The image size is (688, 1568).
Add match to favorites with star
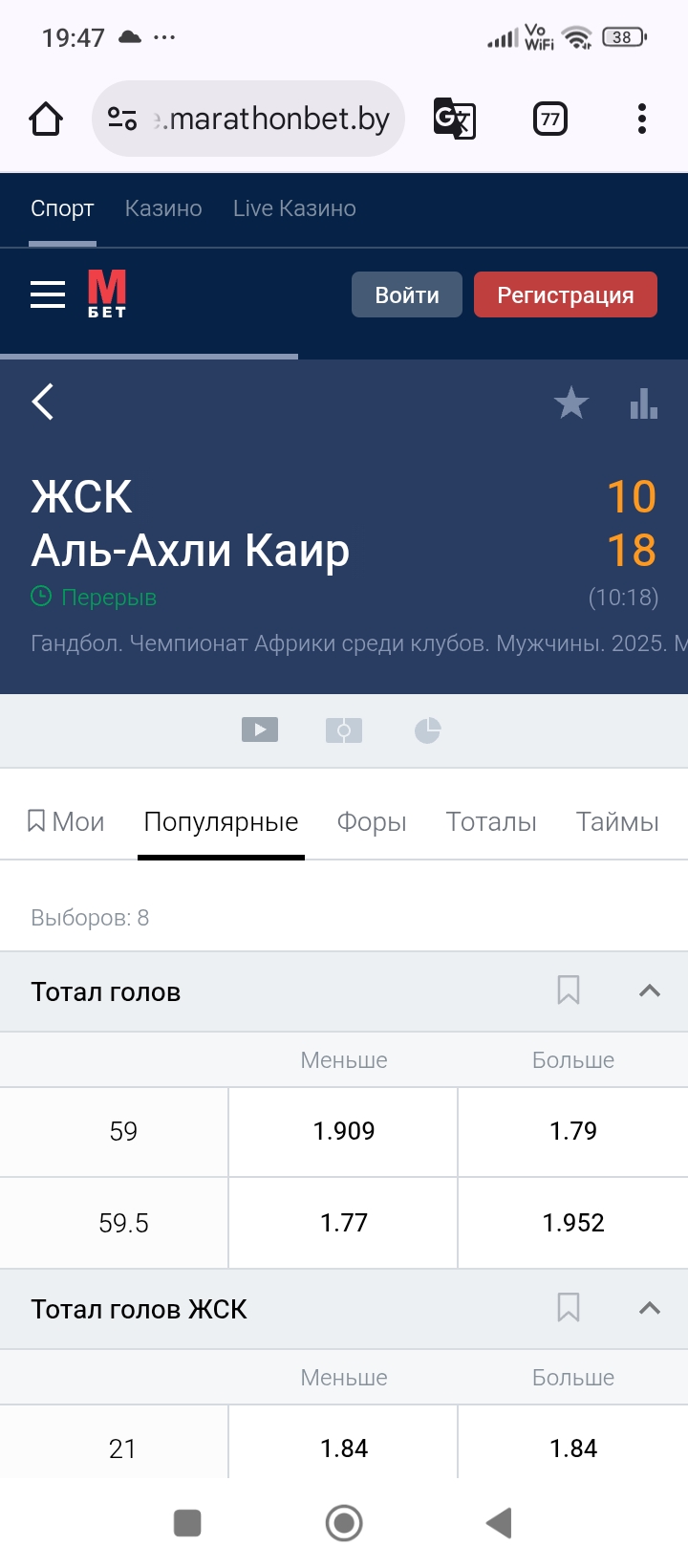point(571,403)
